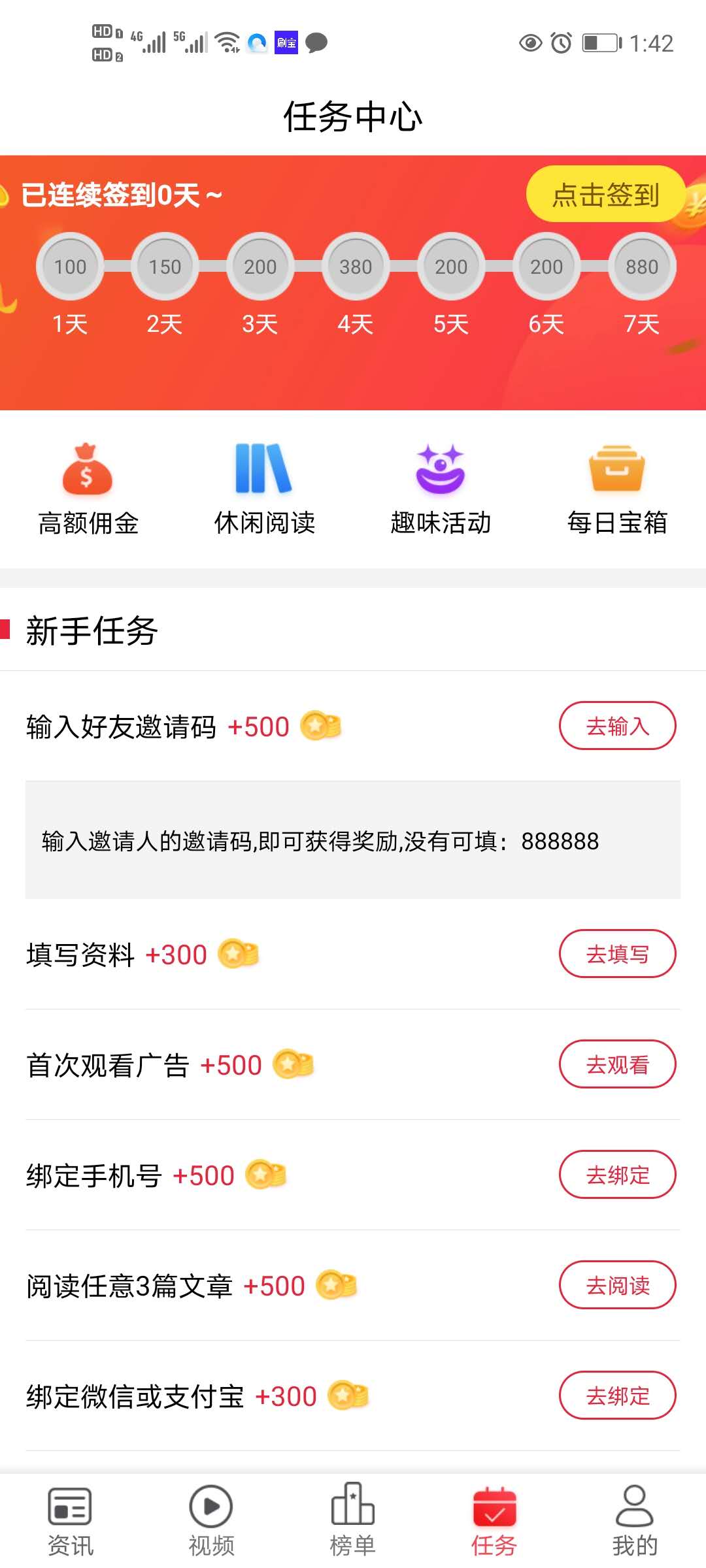Switch to the 视频 tab

211,1521
